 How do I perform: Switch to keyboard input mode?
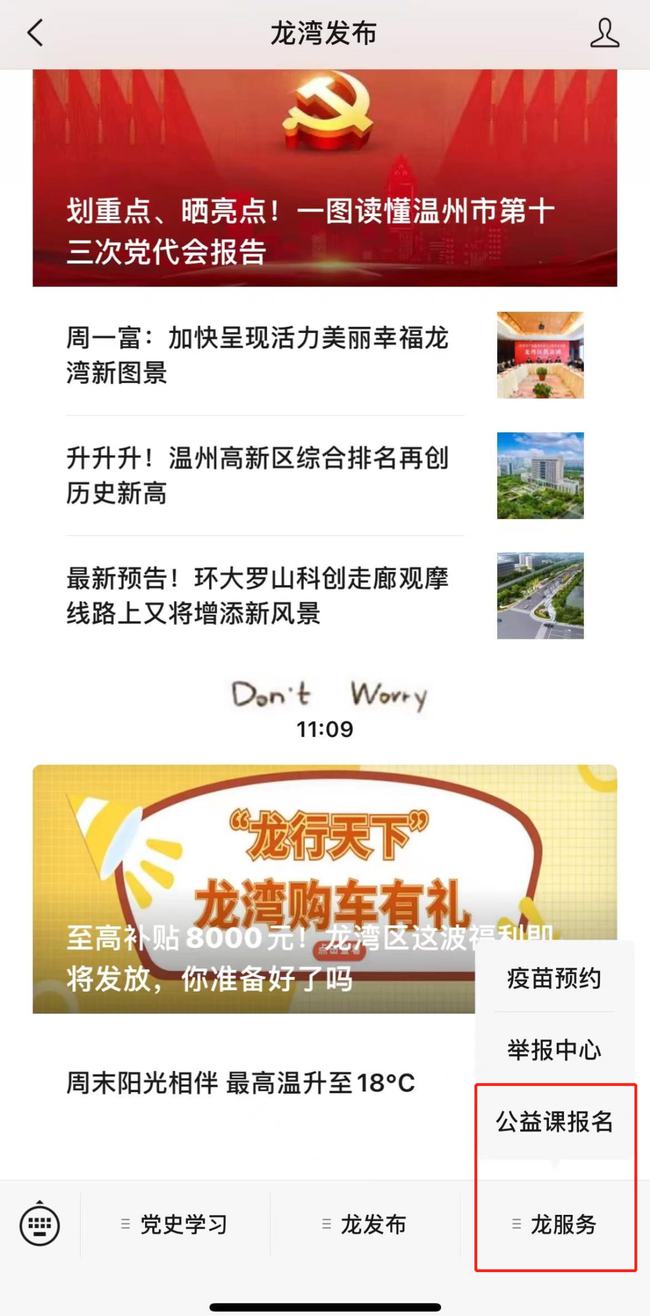[40, 1224]
